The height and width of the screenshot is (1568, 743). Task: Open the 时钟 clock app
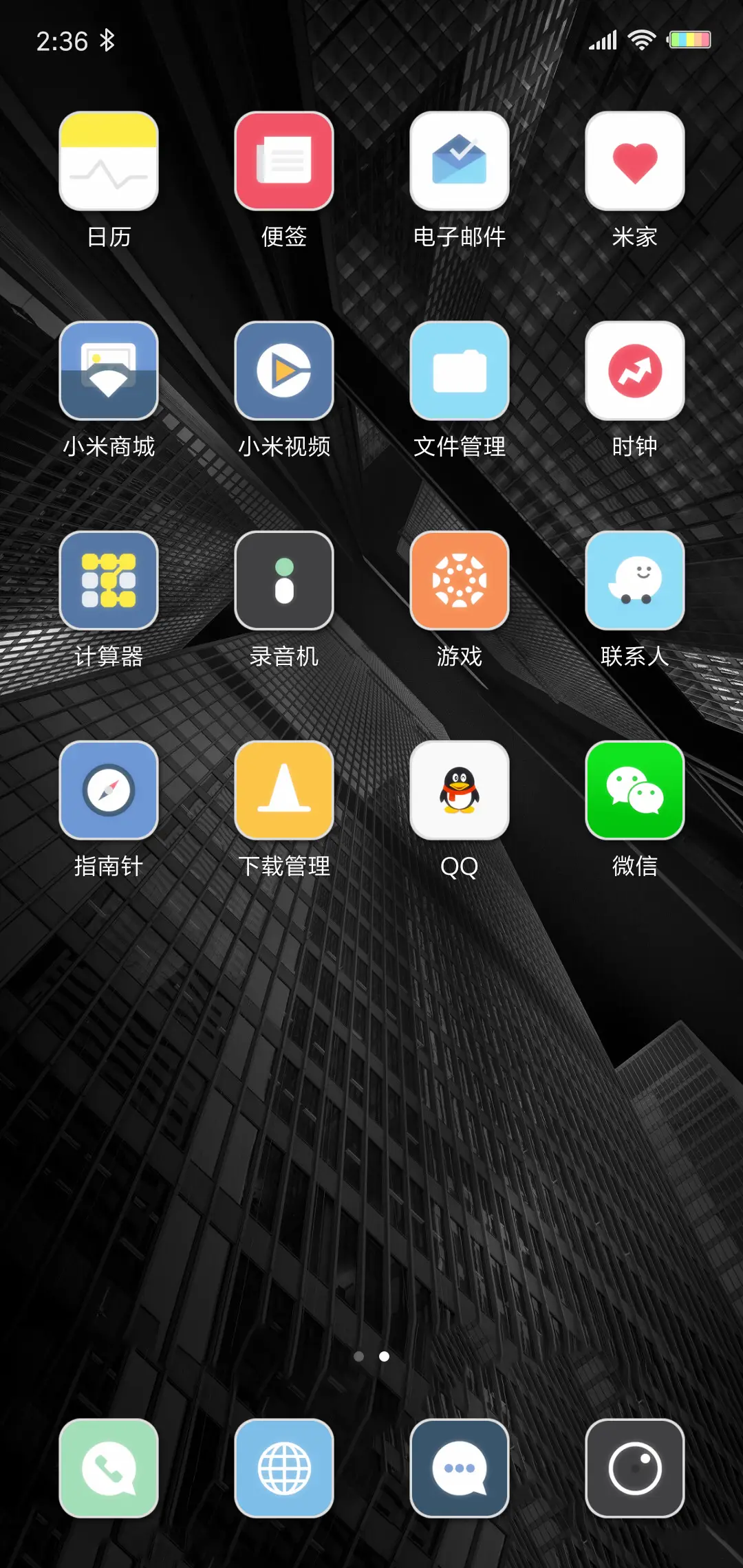[x=634, y=372]
